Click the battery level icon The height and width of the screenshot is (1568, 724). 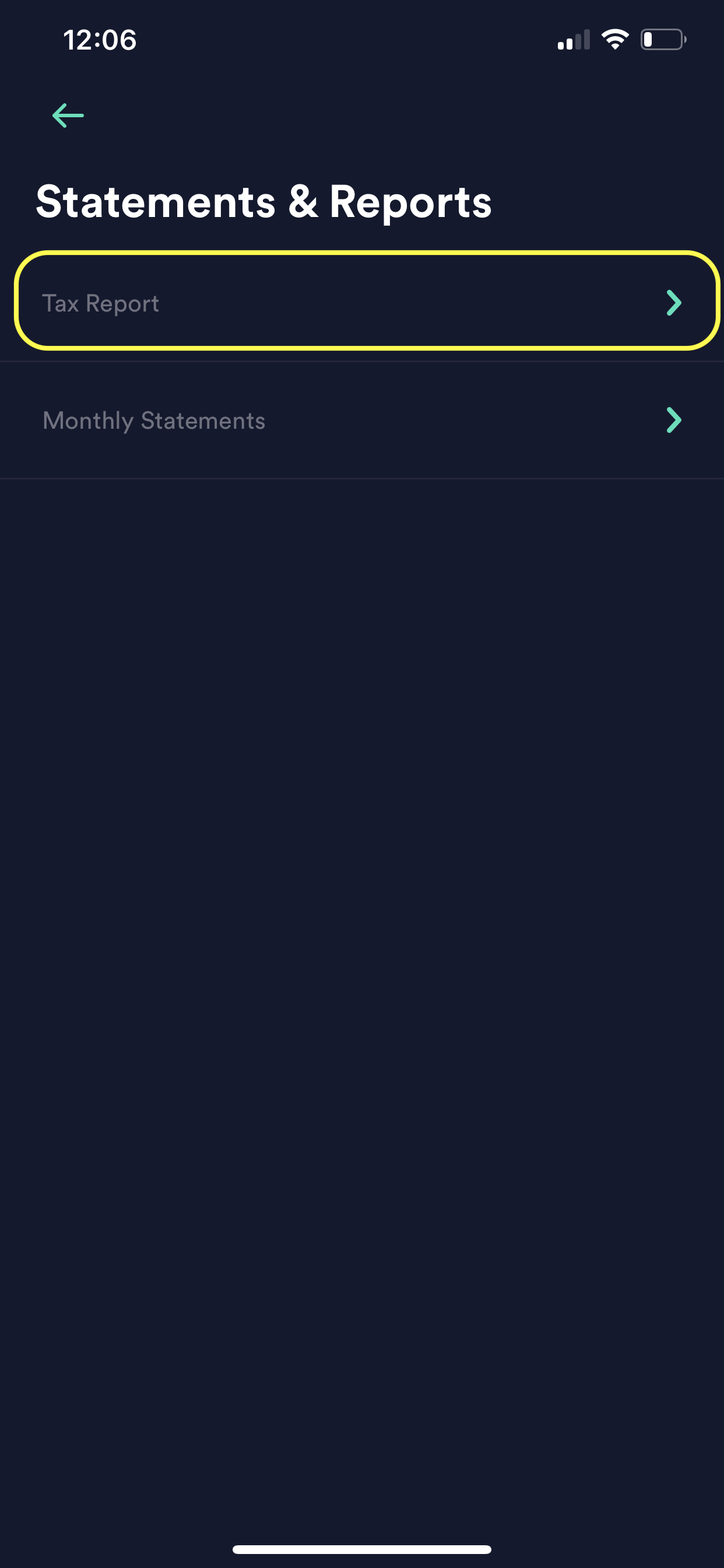(x=663, y=39)
